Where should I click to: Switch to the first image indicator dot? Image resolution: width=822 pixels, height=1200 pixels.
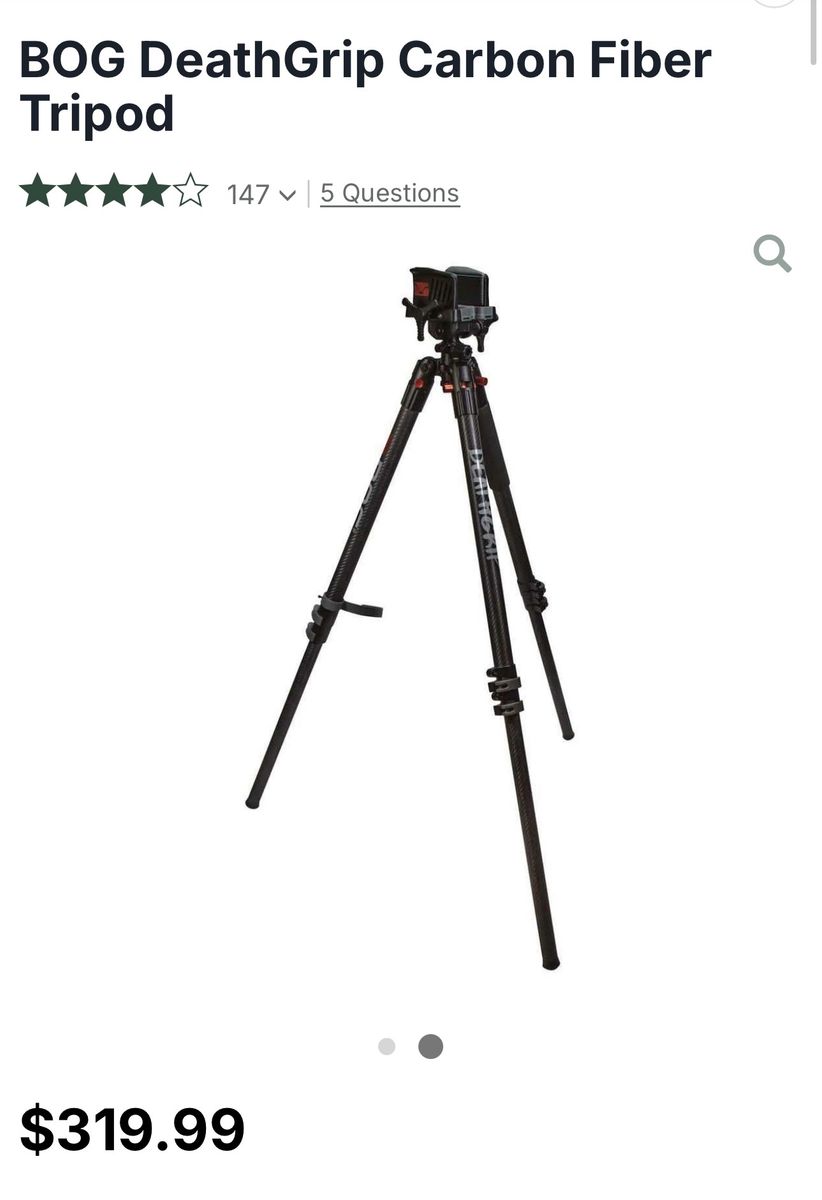point(387,1046)
